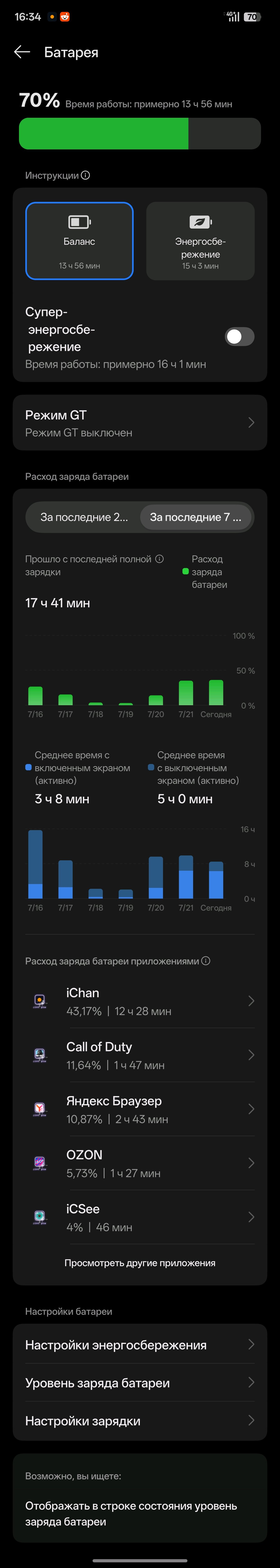Go back from the Батарея screen

[22, 52]
